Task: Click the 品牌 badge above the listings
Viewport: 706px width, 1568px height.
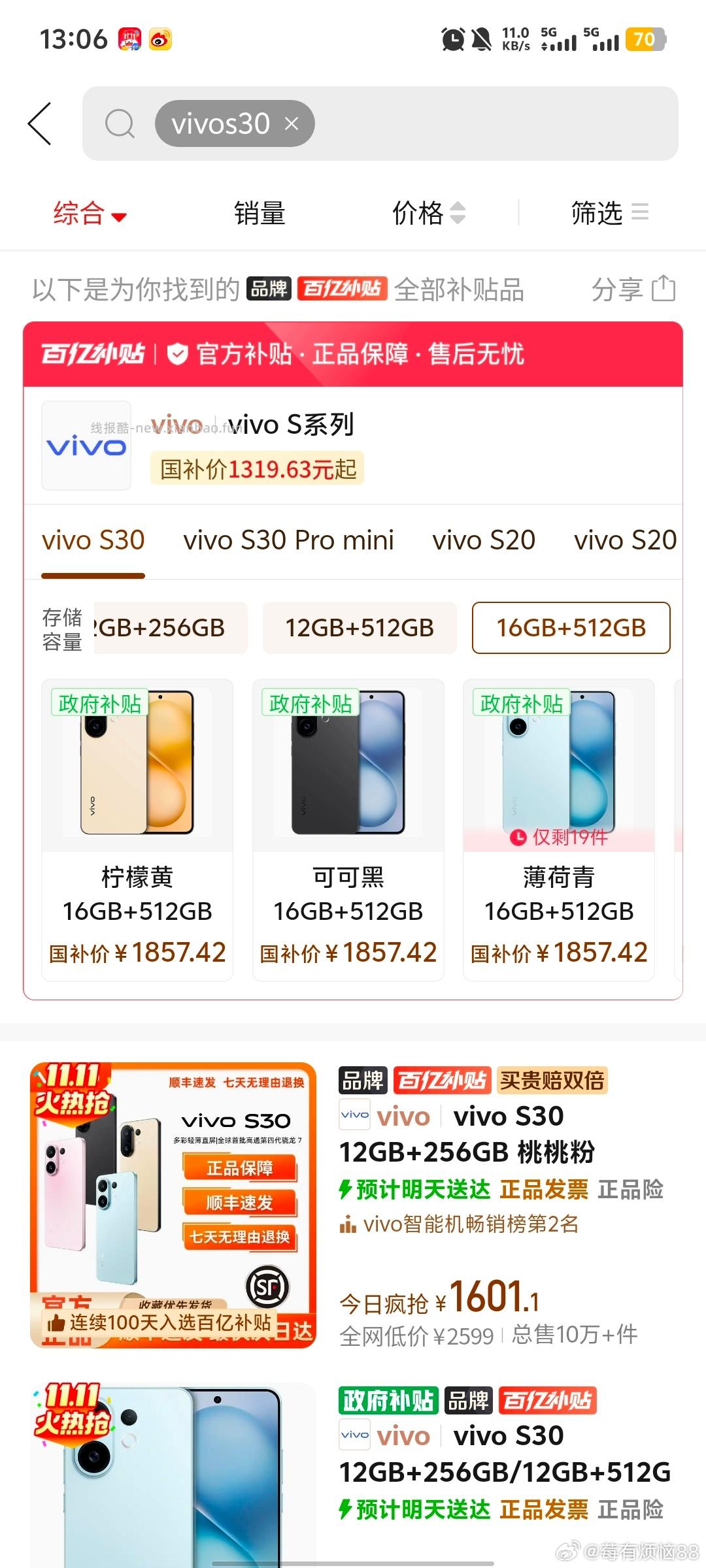Action: point(269,288)
